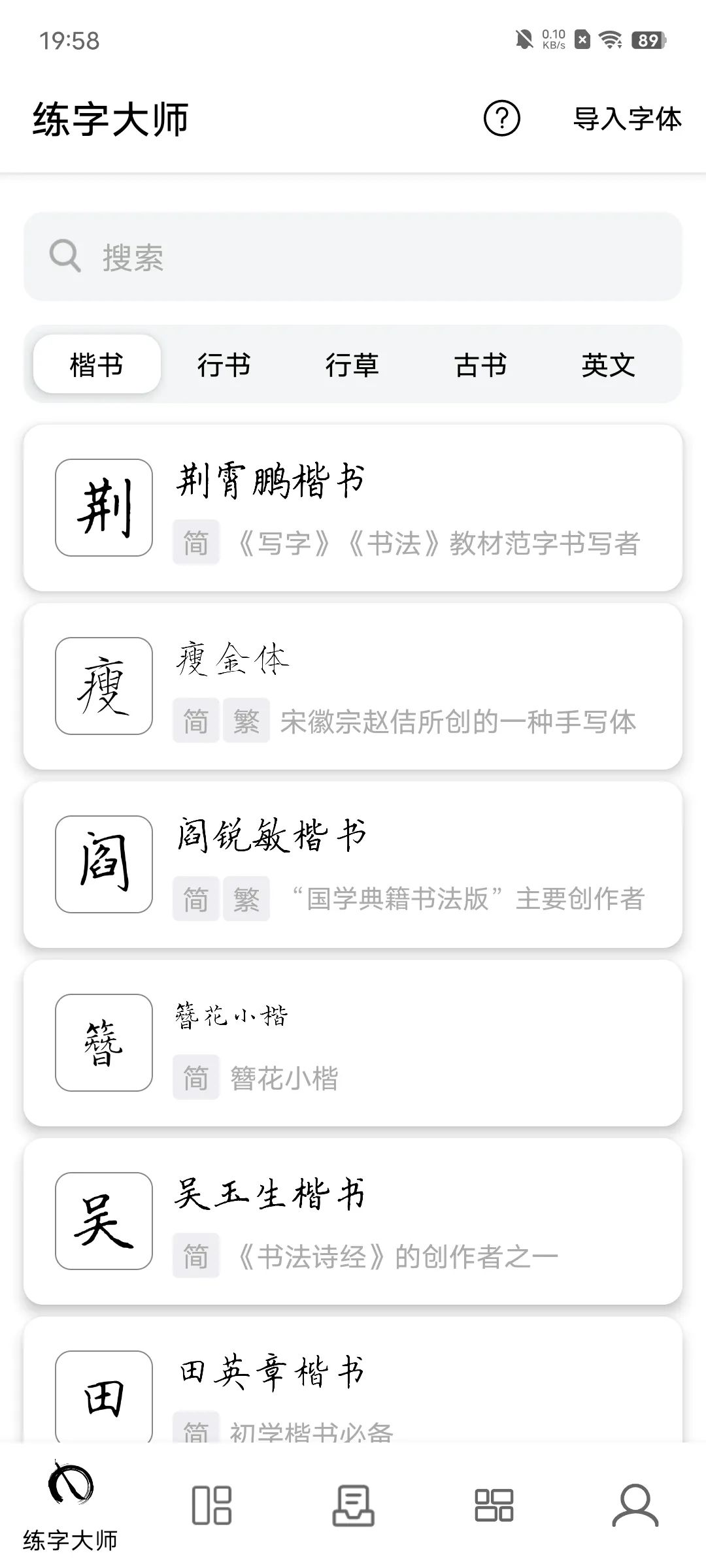
Task: Click the 导入字体 link at top right
Action: tap(628, 119)
